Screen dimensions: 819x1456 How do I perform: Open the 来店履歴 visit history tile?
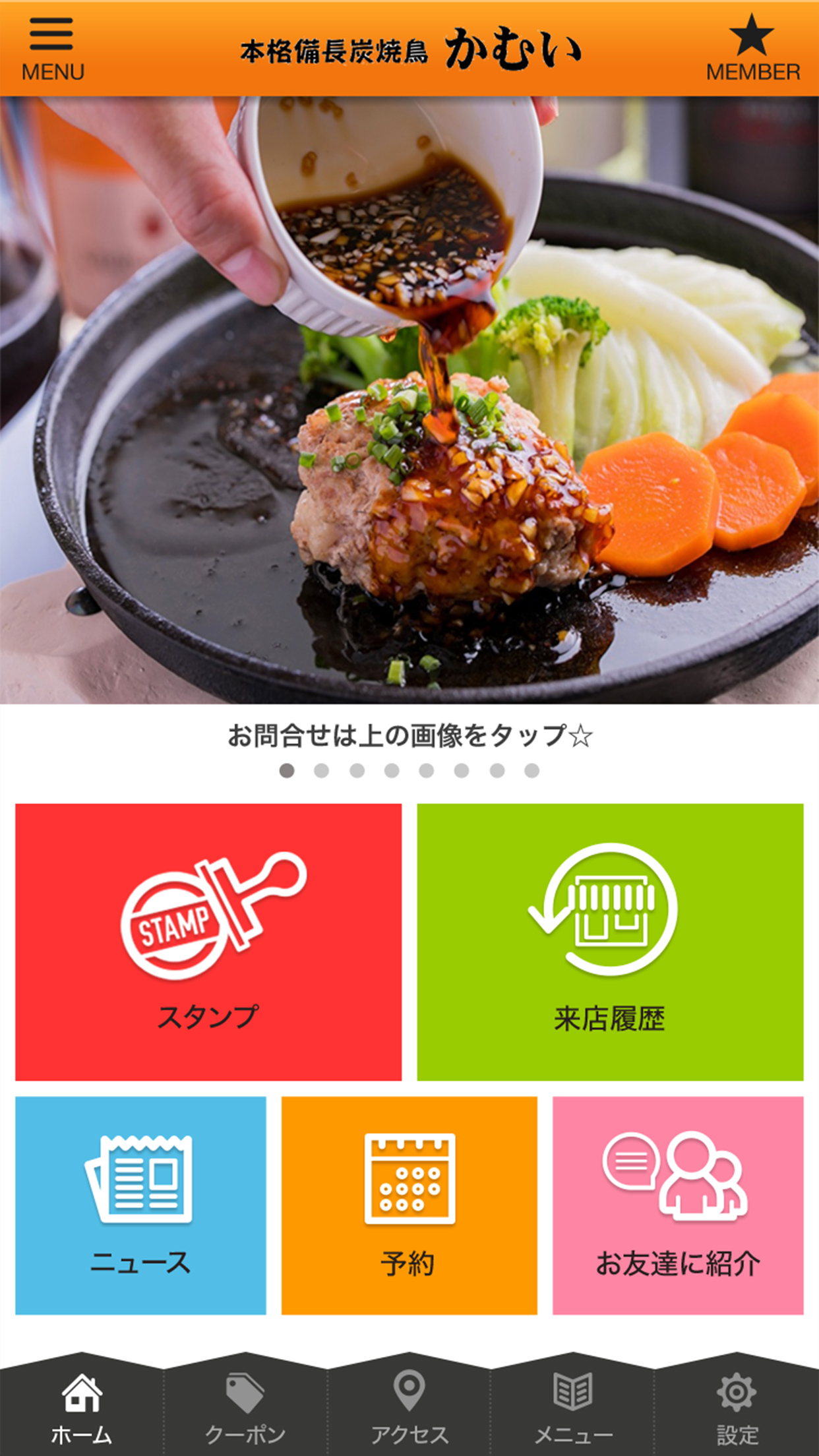(610, 942)
